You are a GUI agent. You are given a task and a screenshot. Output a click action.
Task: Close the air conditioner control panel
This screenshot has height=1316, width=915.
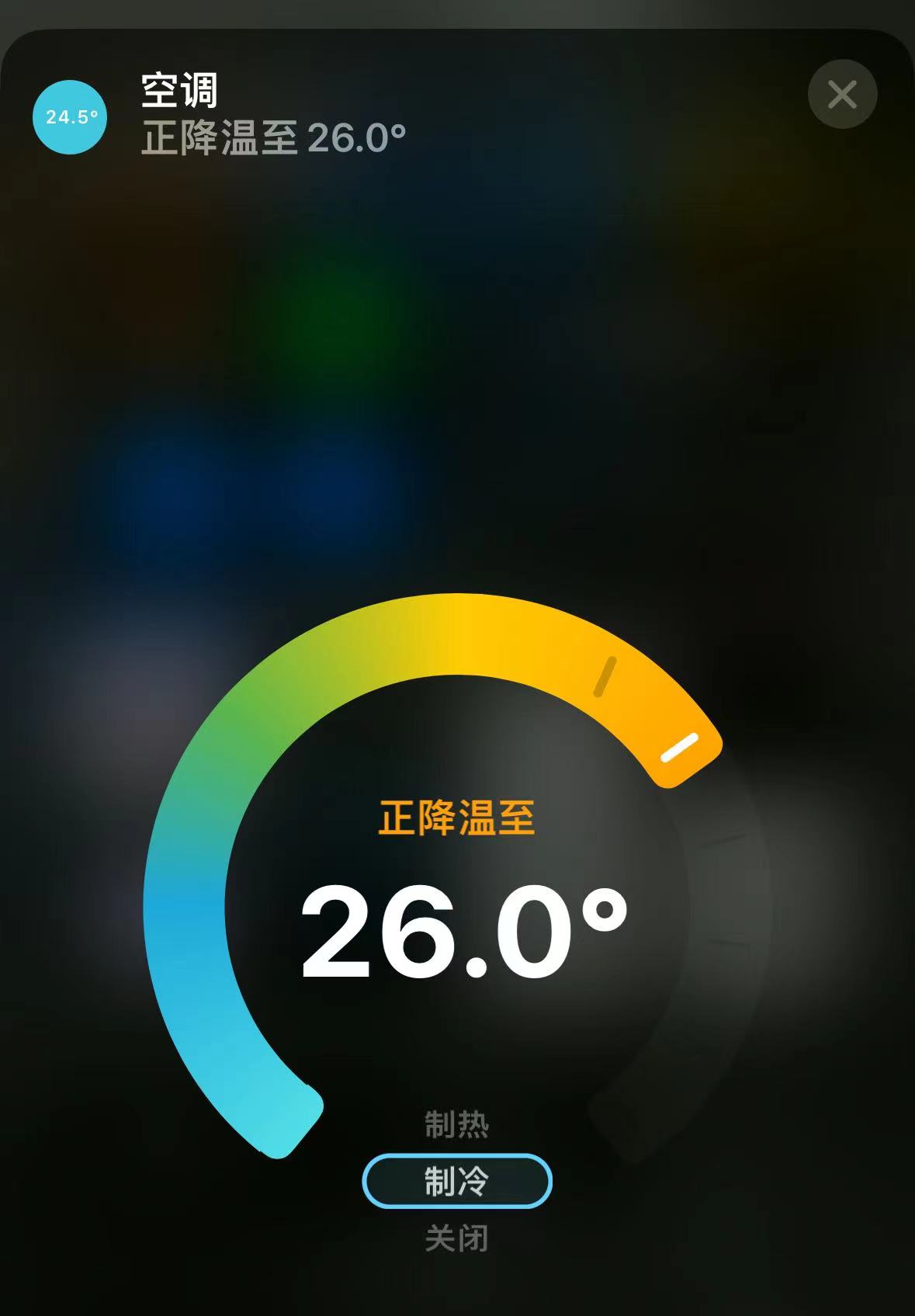coord(842,95)
